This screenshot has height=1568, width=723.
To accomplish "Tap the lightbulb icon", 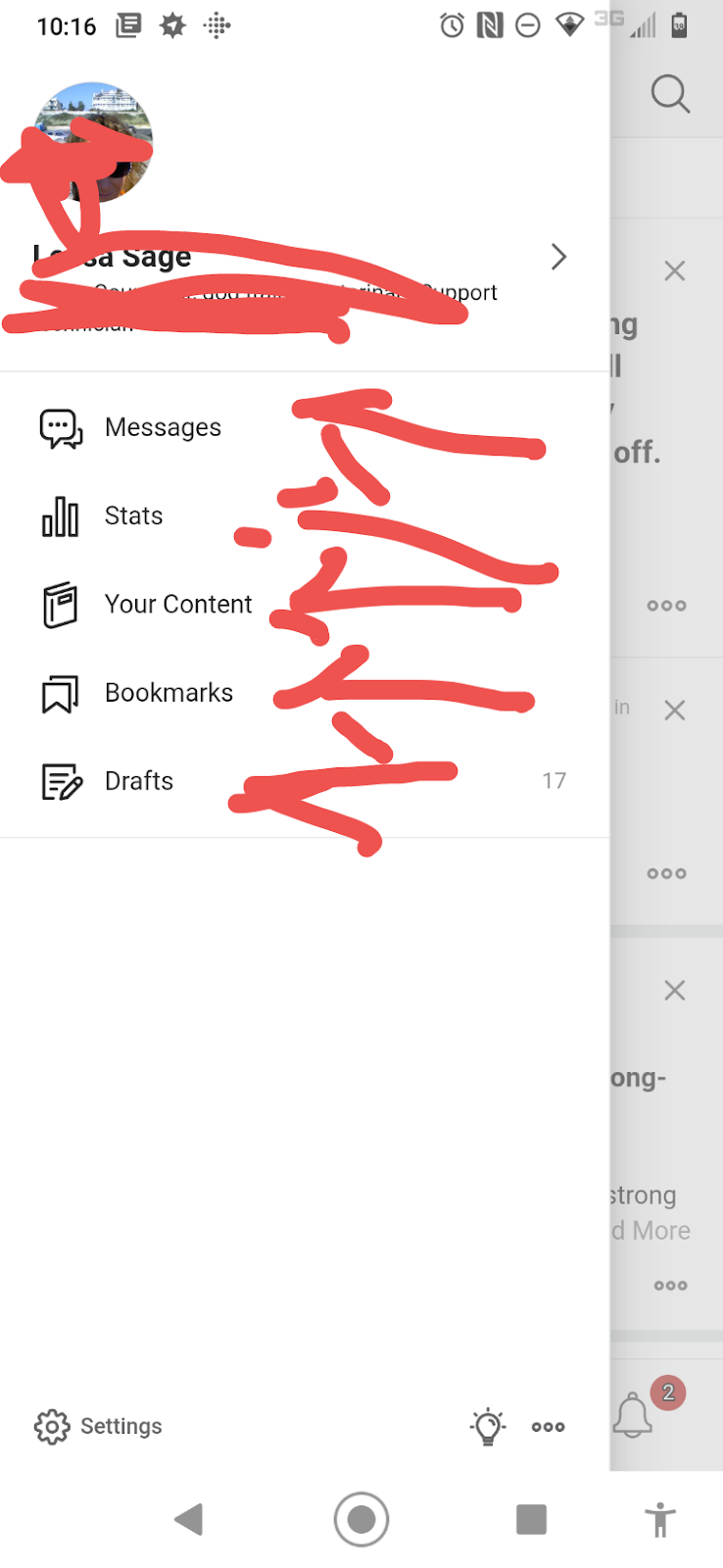I will [x=488, y=1426].
